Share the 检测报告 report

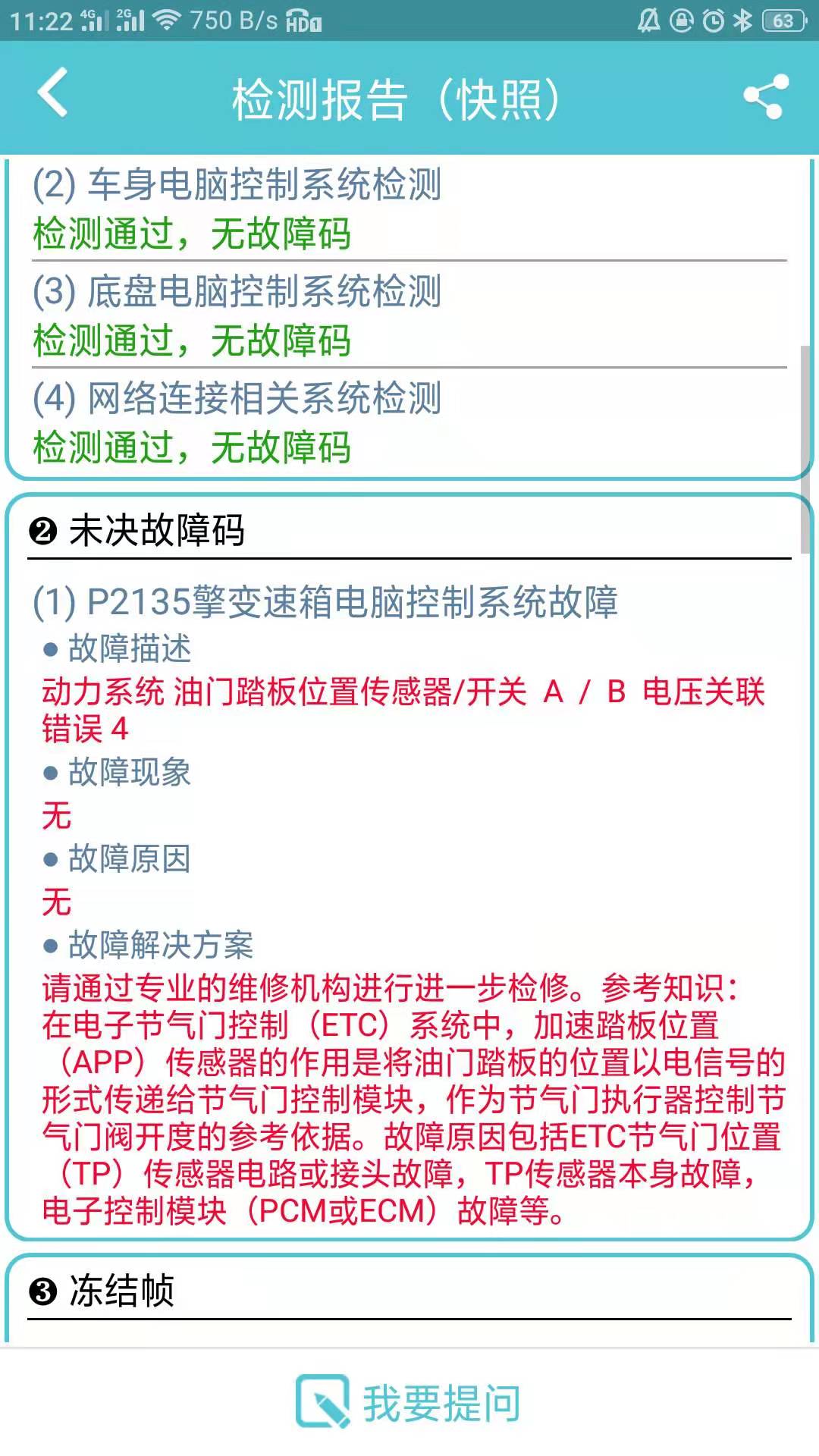(766, 96)
